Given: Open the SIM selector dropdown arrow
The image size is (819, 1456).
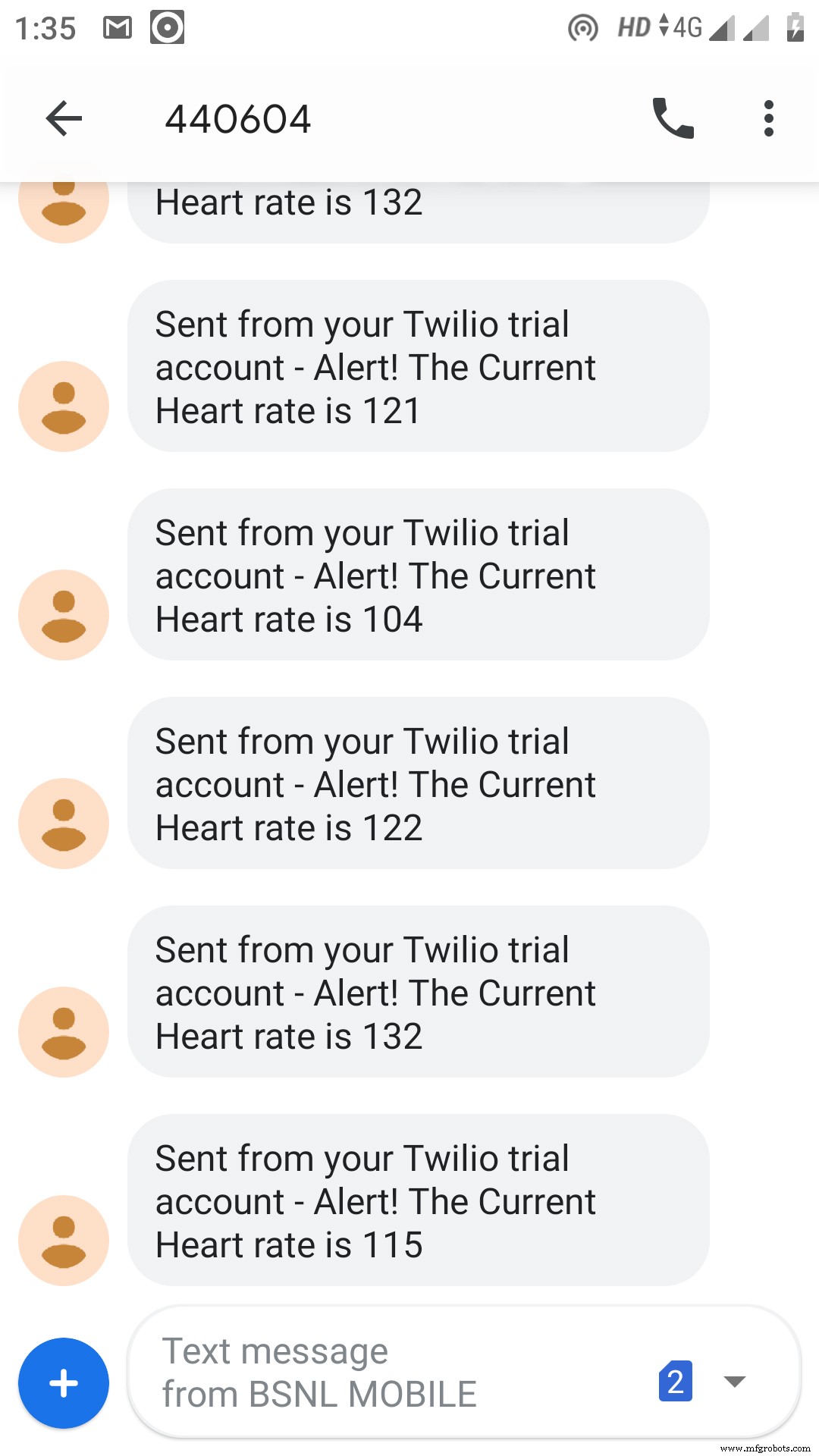Looking at the screenshot, I should [x=734, y=1381].
